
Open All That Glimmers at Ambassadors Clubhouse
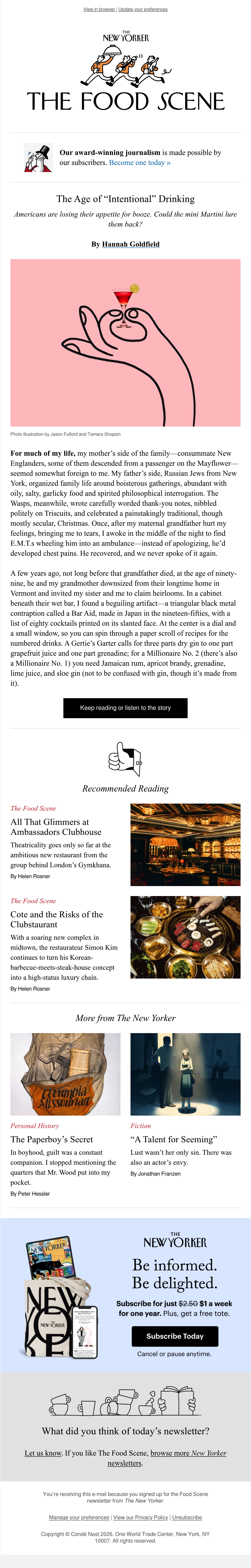(x=56, y=827)
